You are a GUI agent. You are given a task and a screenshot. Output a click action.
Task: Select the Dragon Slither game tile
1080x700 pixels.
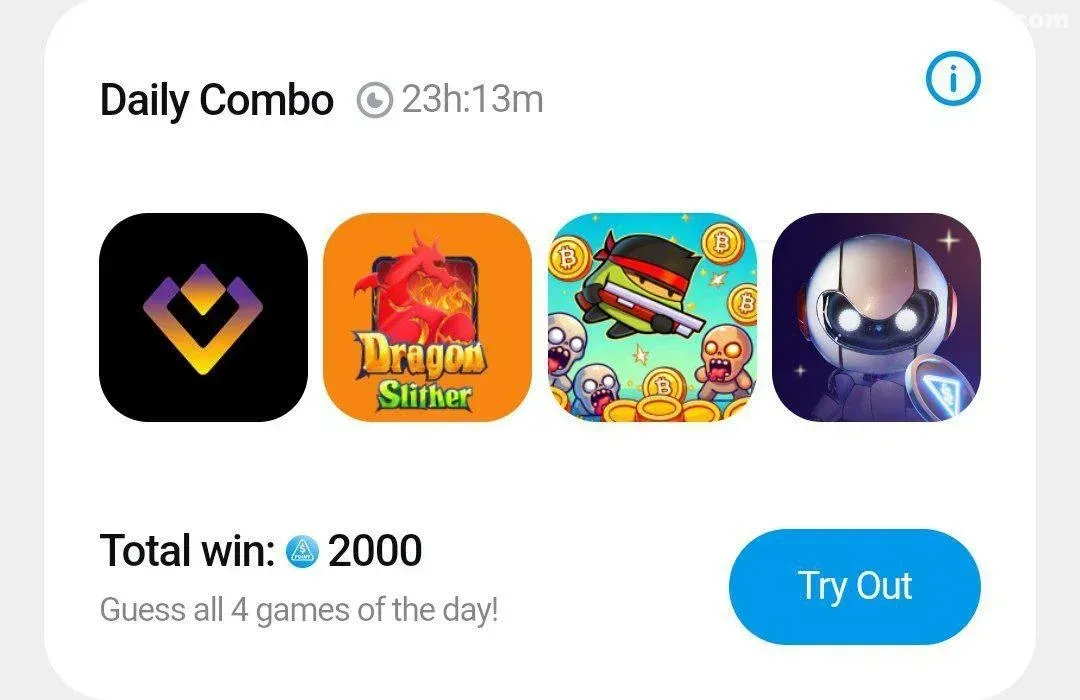[x=428, y=317]
